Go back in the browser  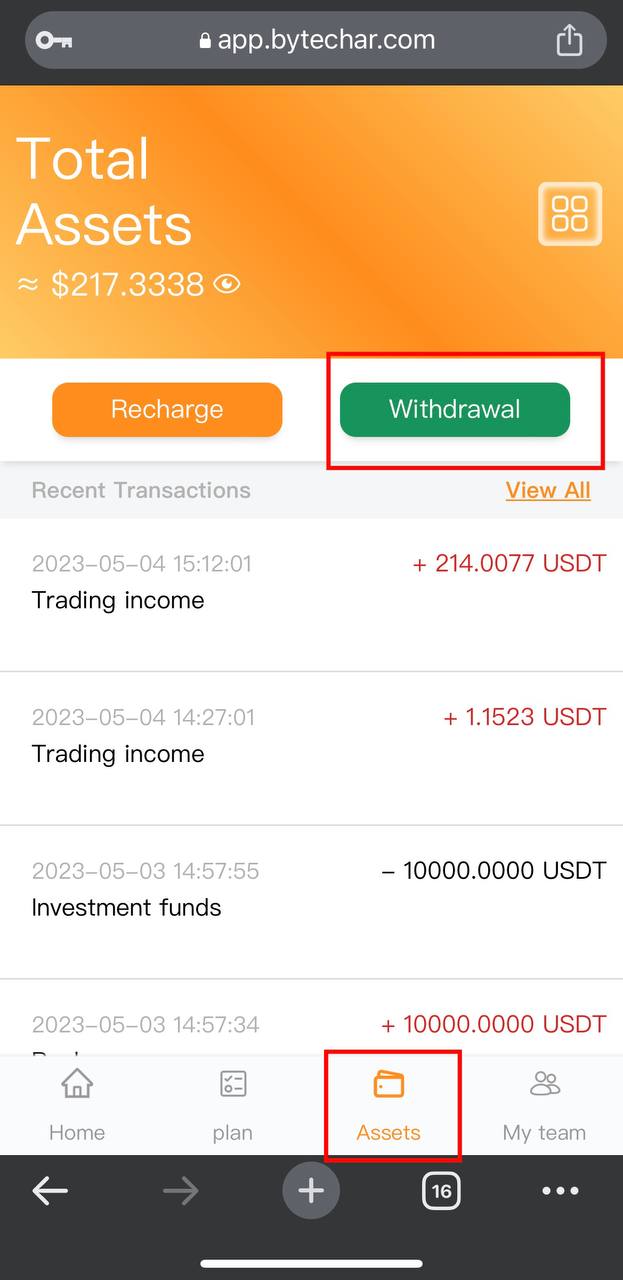[x=50, y=1190]
